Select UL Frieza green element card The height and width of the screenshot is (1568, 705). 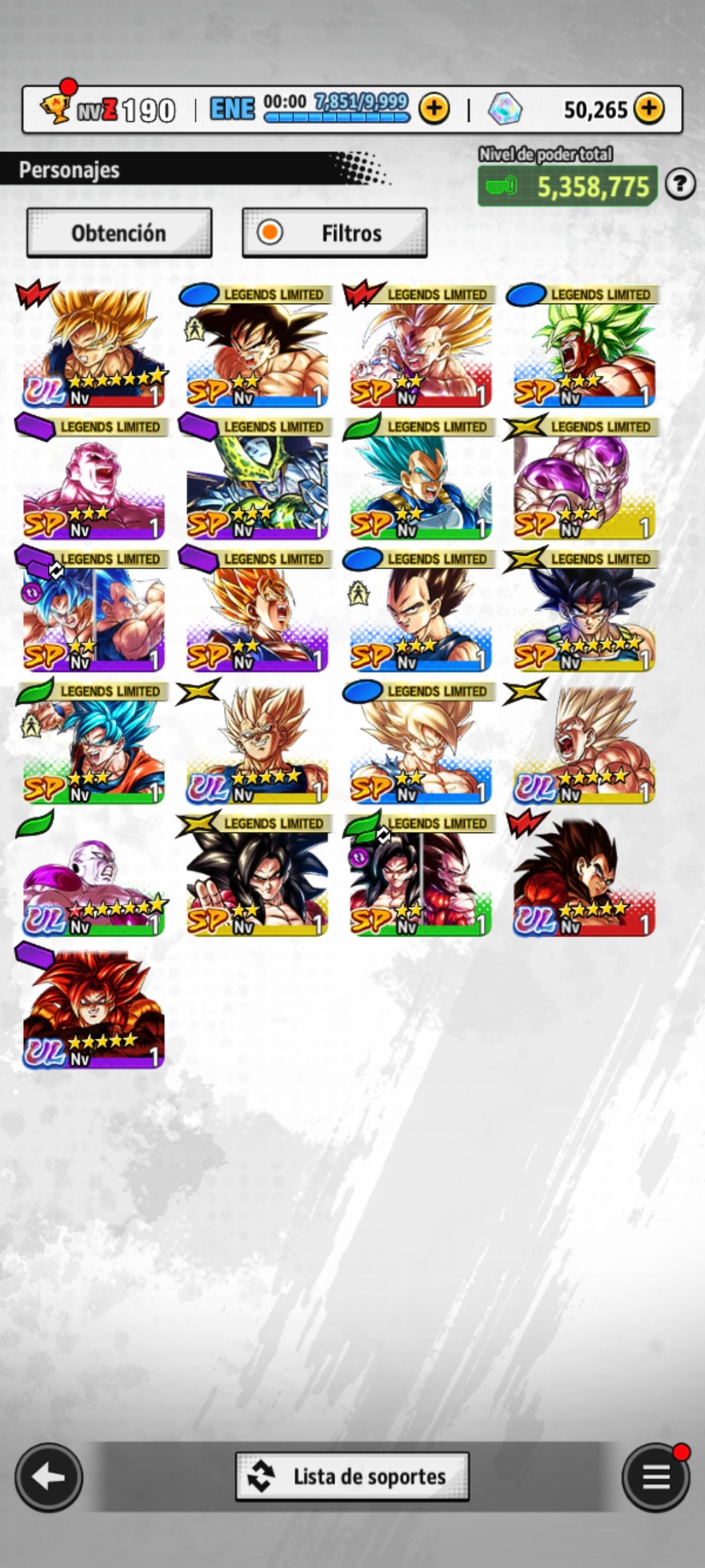click(94, 878)
